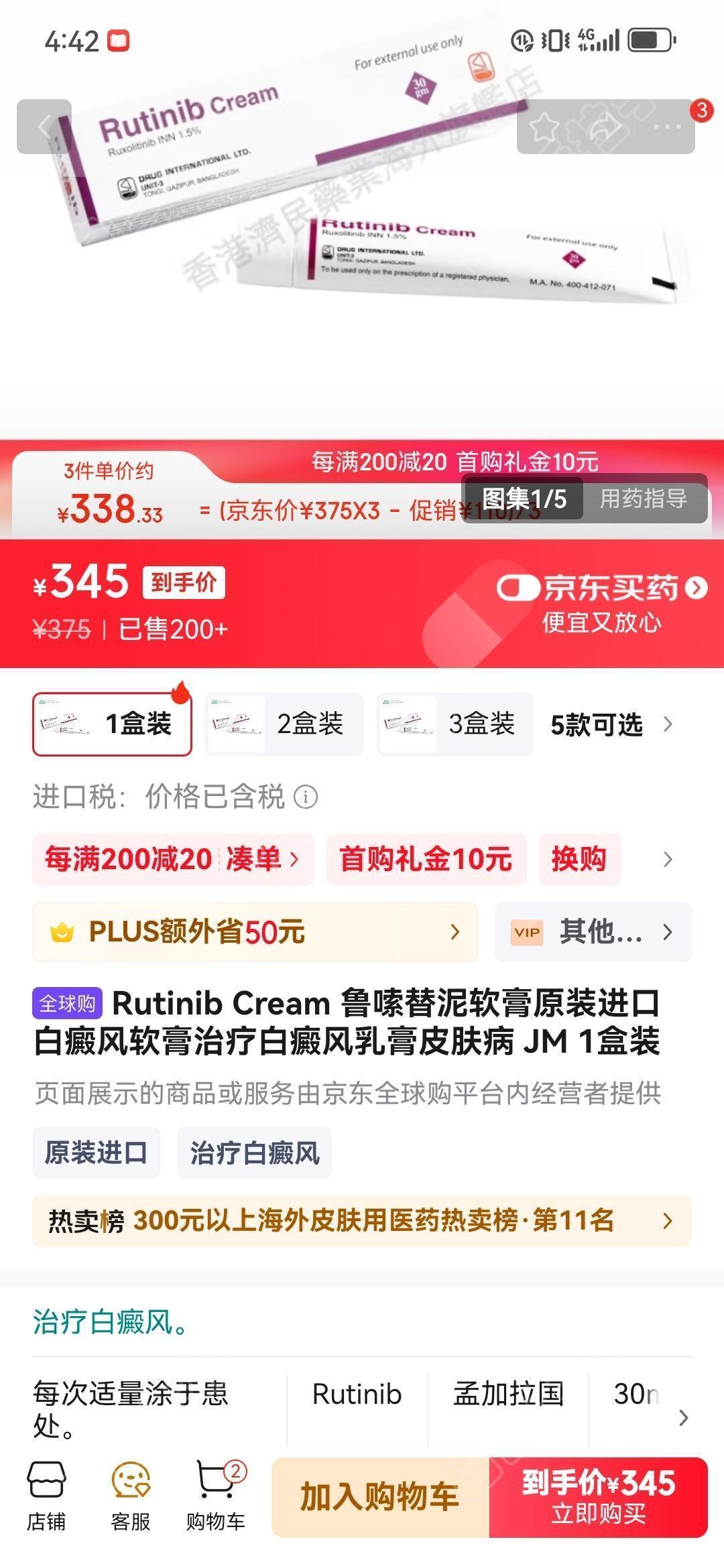Show the import tax info icon
The width and height of the screenshot is (724, 1568).
pos(306,797)
